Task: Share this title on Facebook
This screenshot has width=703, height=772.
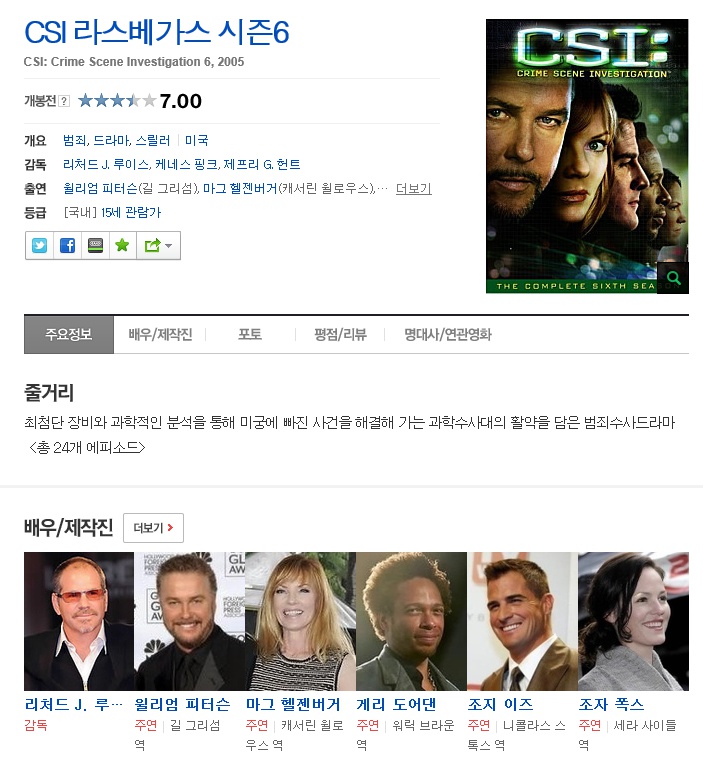Action: (x=67, y=245)
